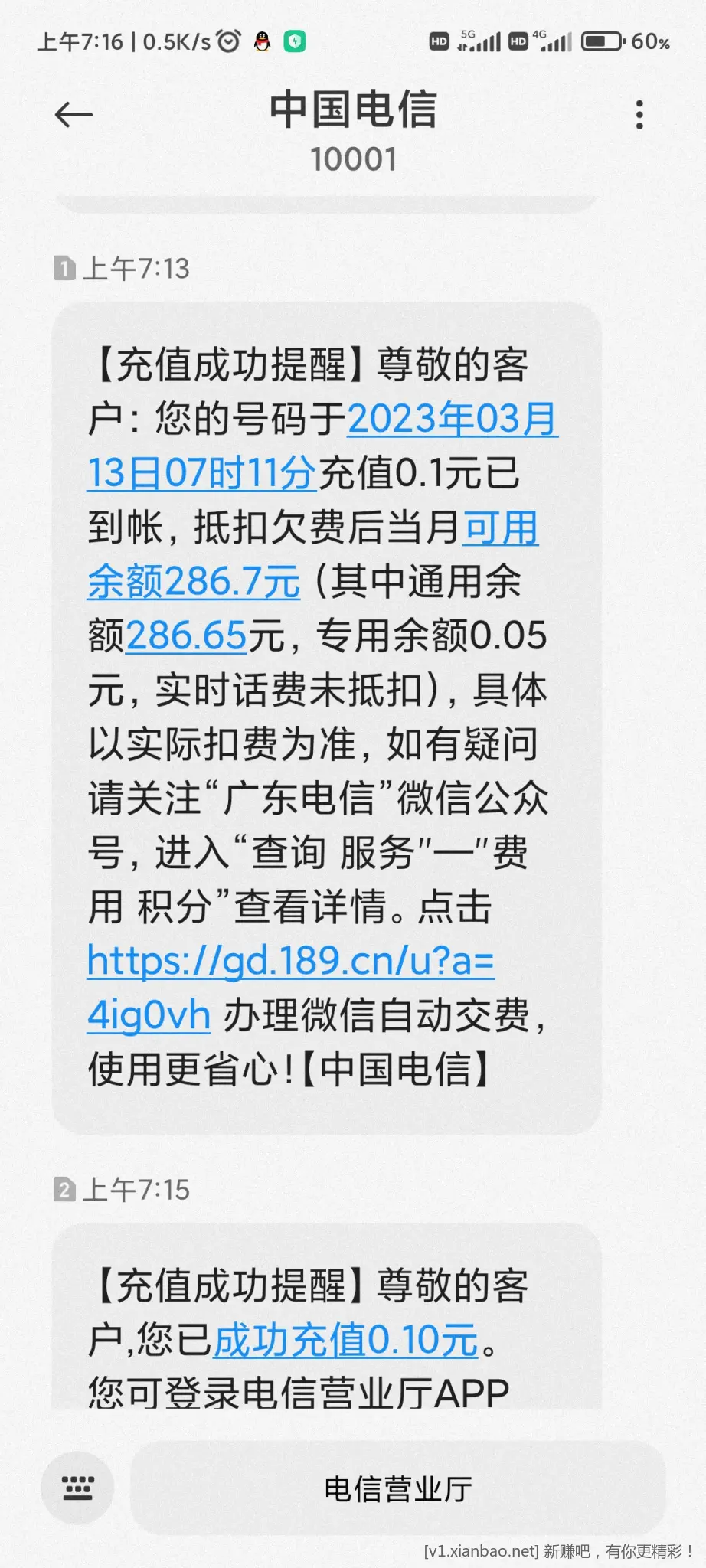Tap the 成功充值0.10元 link
This screenshot has width=706, height=1568.
point(345,1340)
